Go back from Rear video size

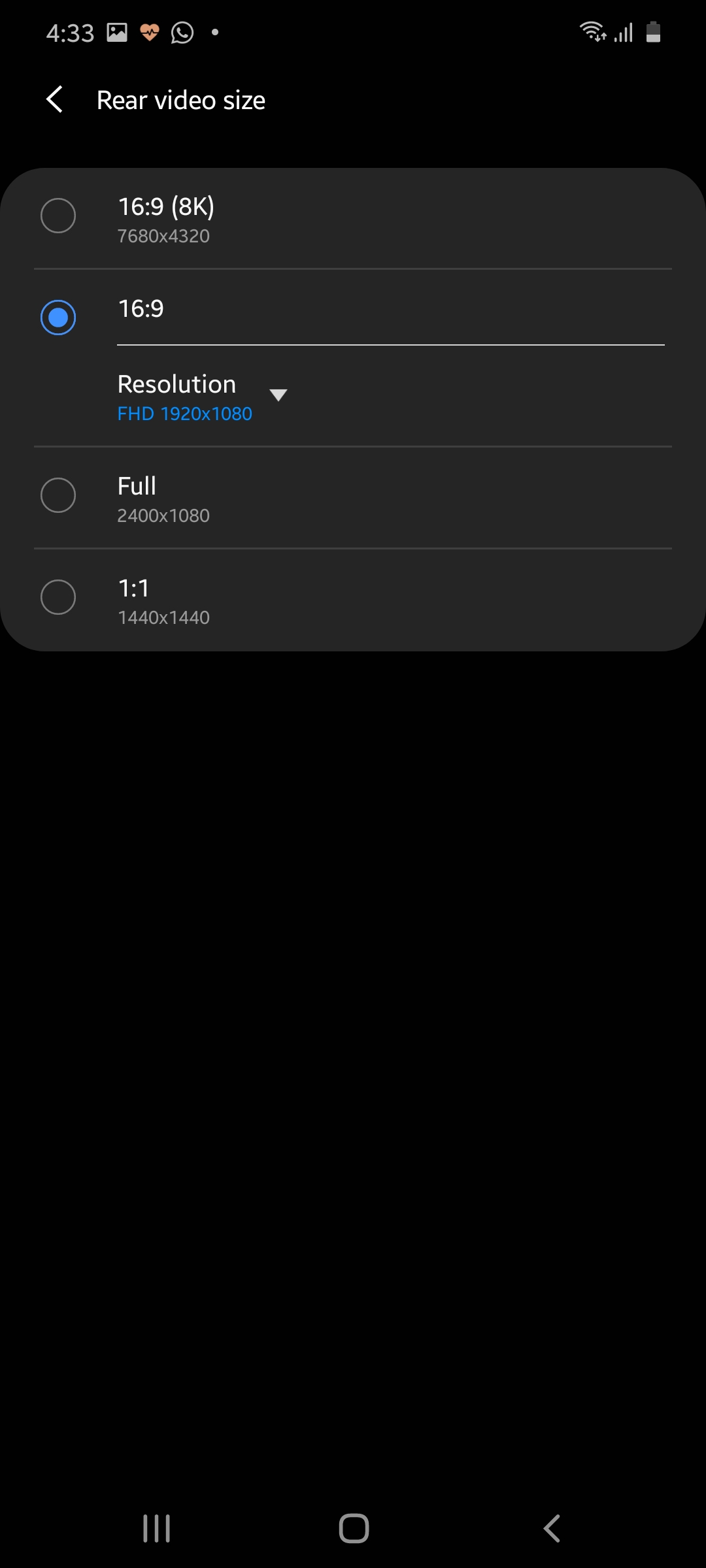pyautogui.click(x=56, y=100)
